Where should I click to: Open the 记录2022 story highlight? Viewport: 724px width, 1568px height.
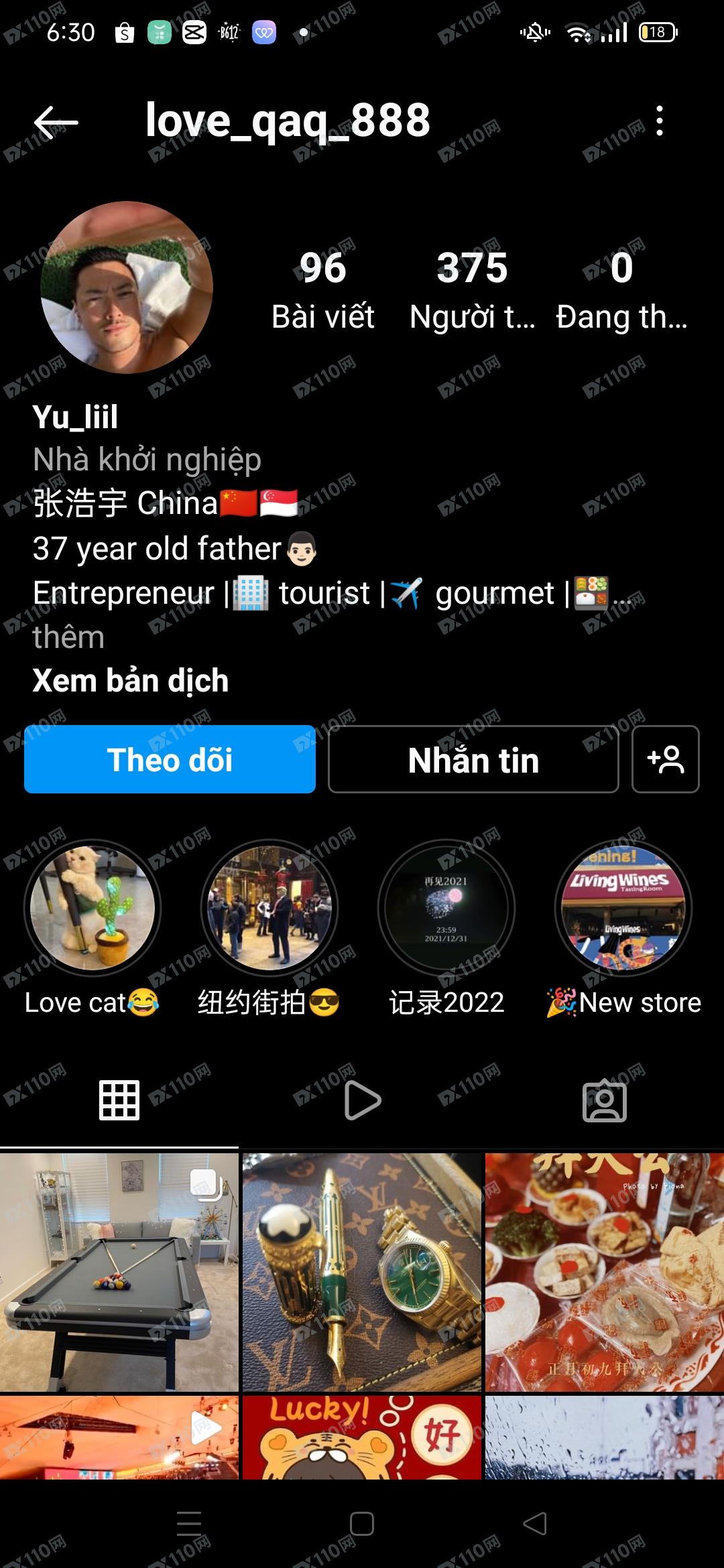tap(446, 908)
